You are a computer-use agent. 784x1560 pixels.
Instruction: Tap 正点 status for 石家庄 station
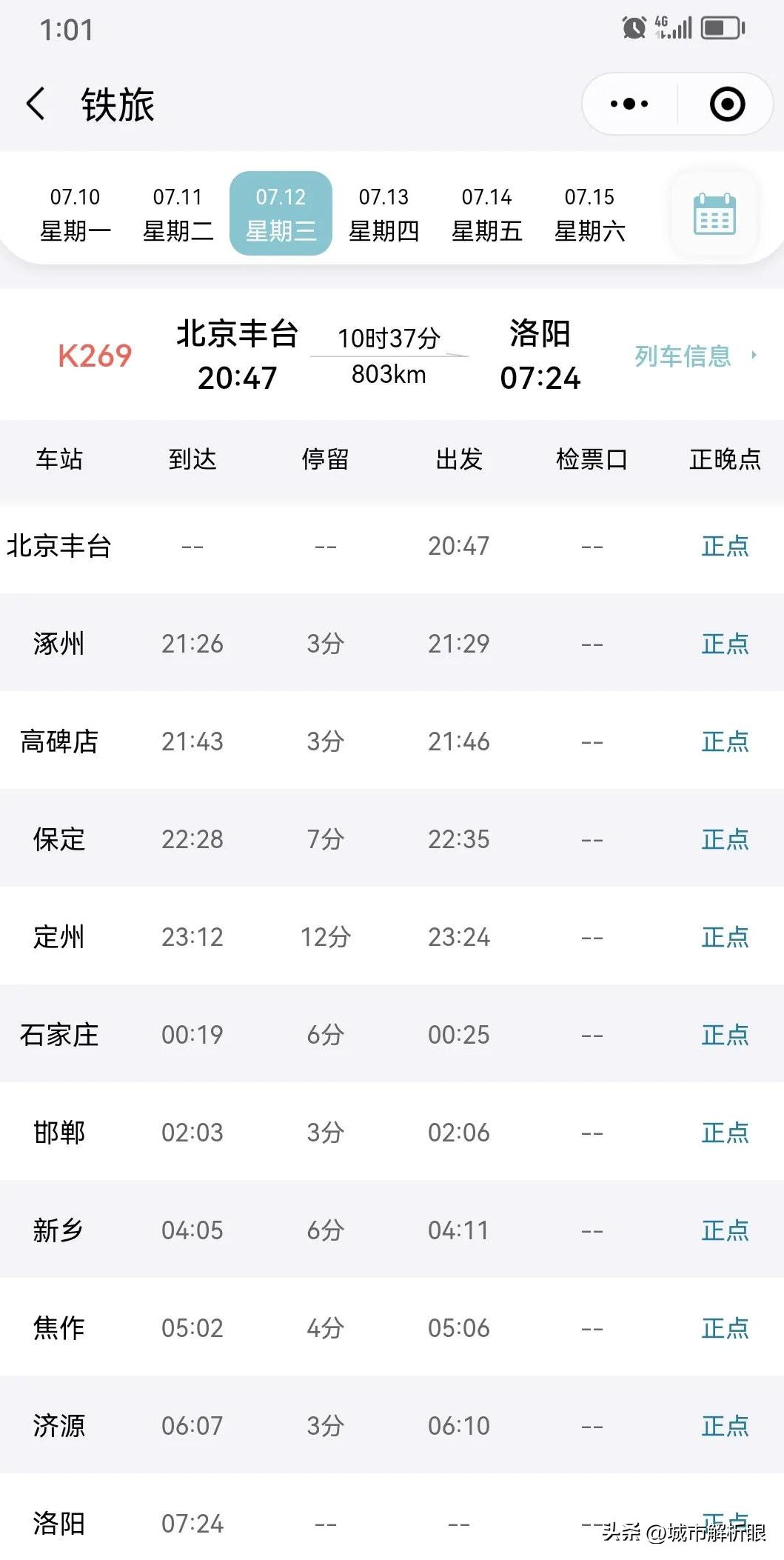[724, 1035]
